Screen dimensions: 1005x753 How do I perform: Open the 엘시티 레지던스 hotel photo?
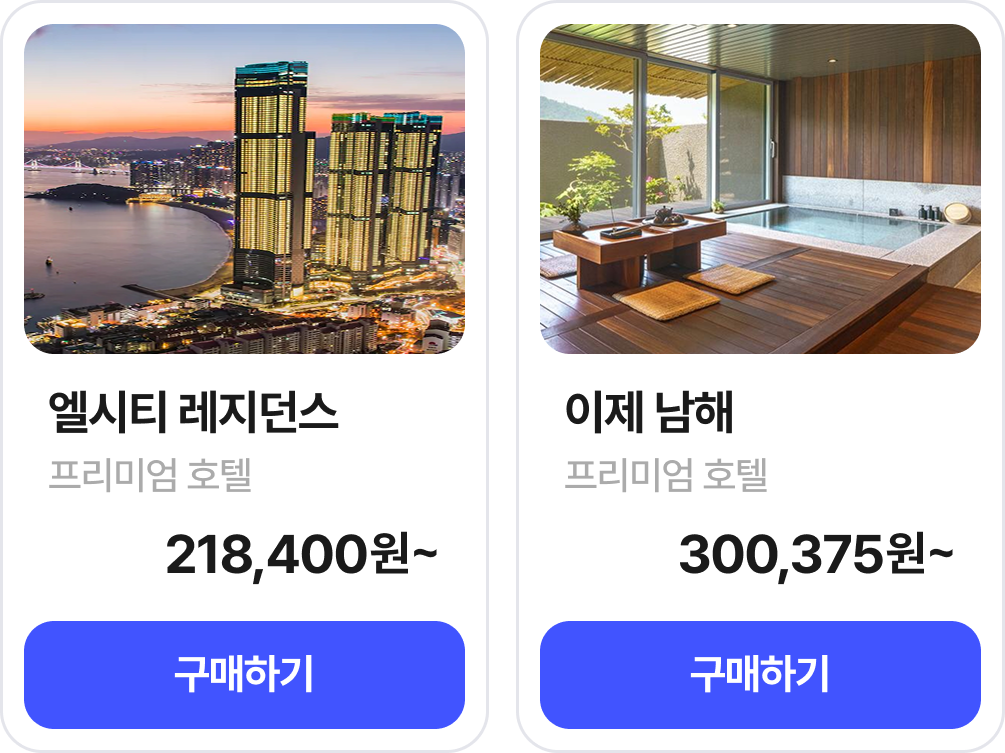pos(244,189)
